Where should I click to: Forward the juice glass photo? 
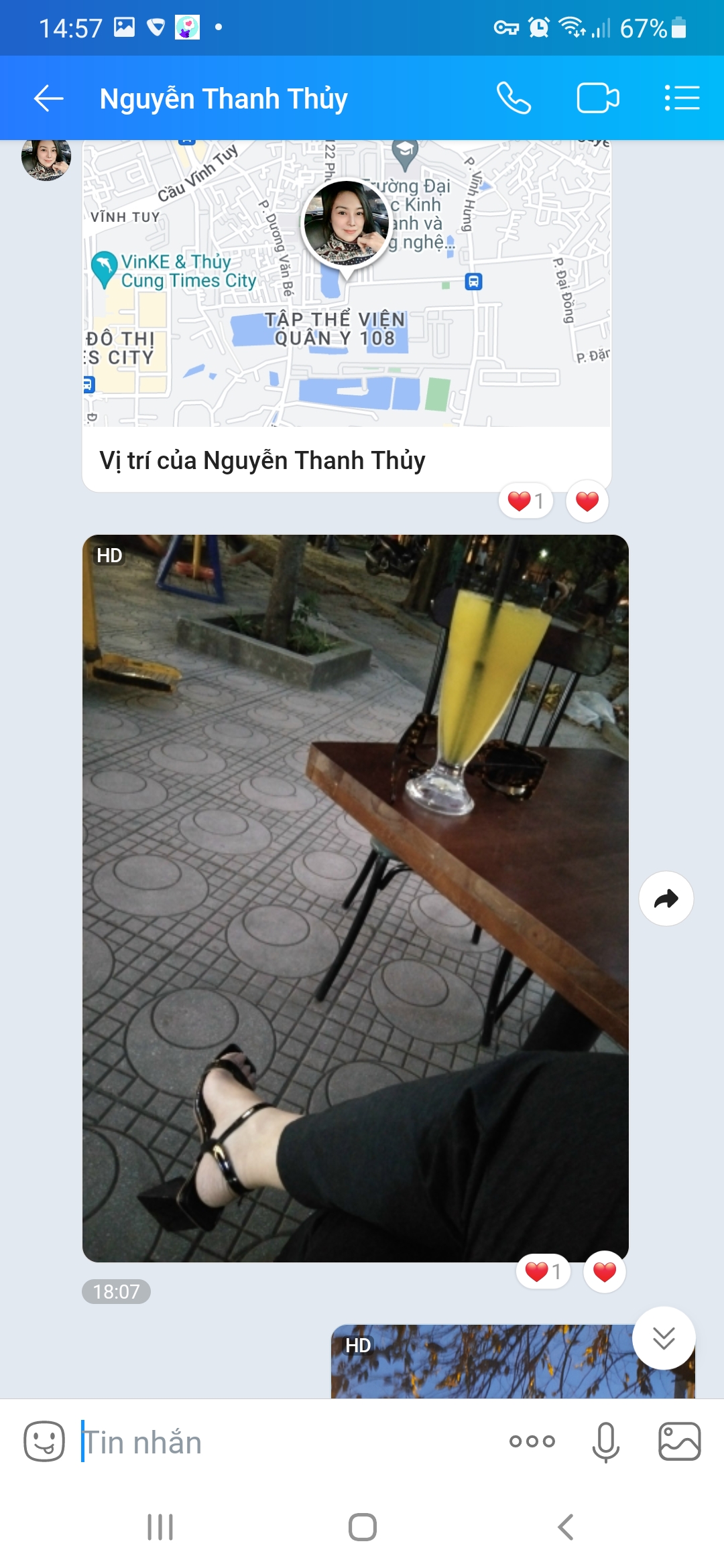[x=666, y=899]
